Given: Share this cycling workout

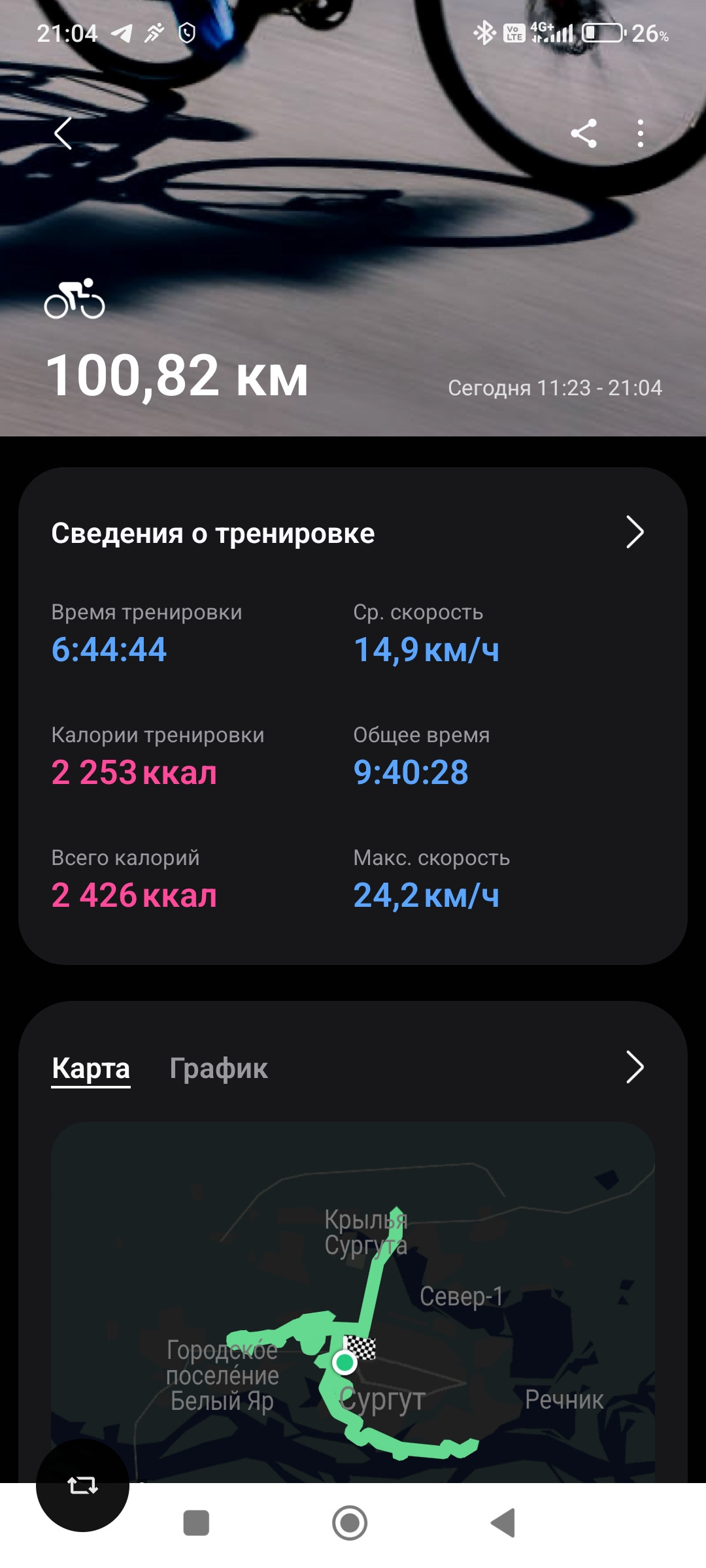Looking at the screenshot, I should 584,133.
